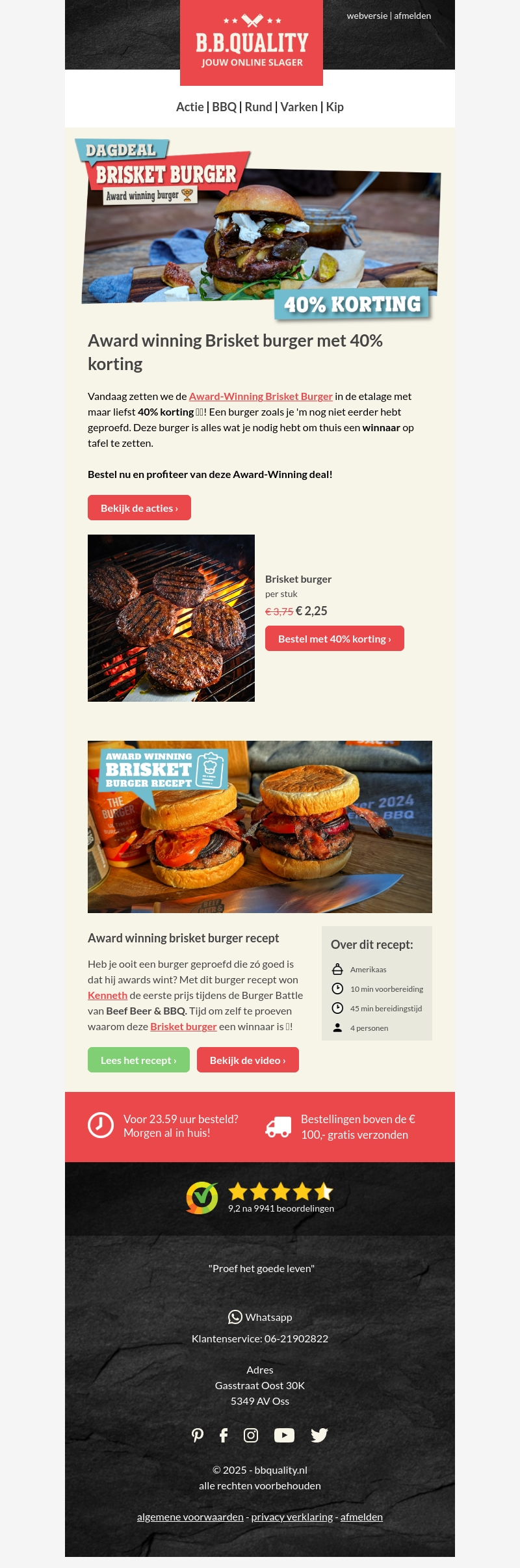
Task: Open the Pinterest icon
Action: [x=198, y=1435]
